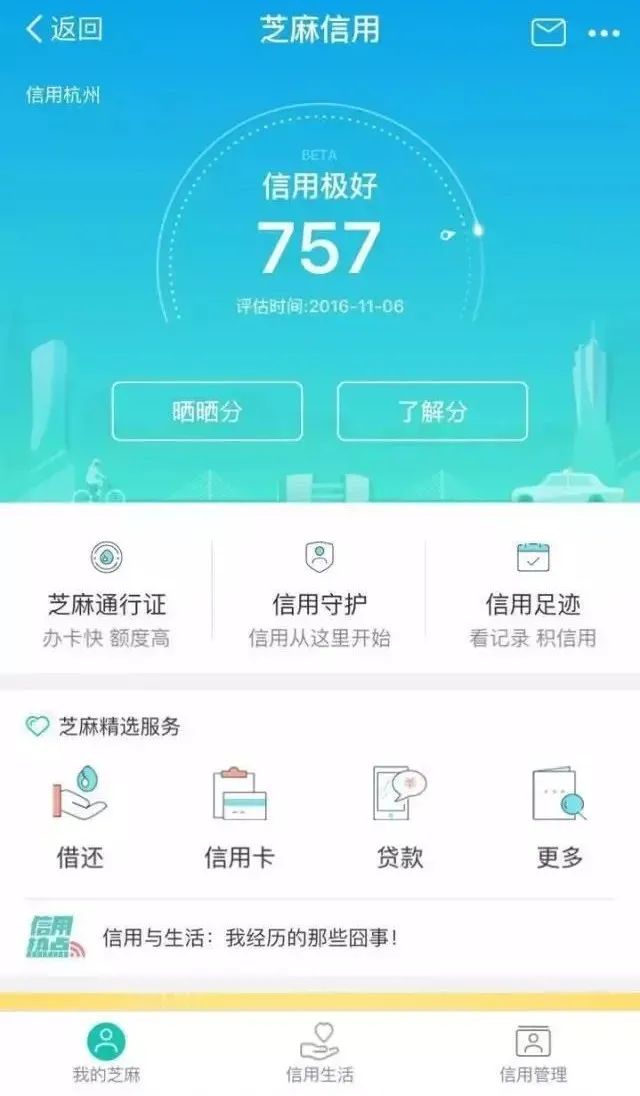
Task: Tap the 了解分 button
Action: pyautogui.click(x=432, y=411)
